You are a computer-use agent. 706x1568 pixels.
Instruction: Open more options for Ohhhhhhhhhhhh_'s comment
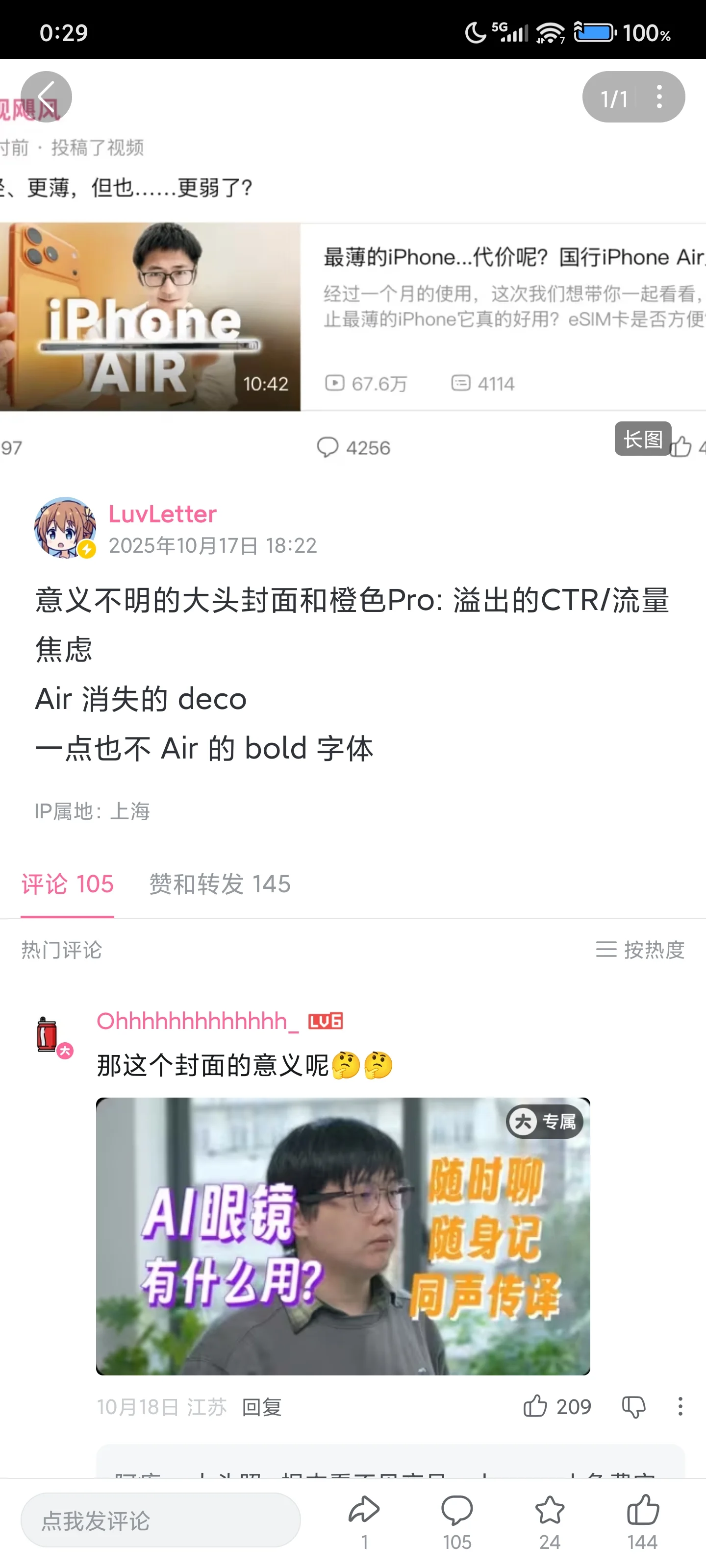click(681, 1406)
